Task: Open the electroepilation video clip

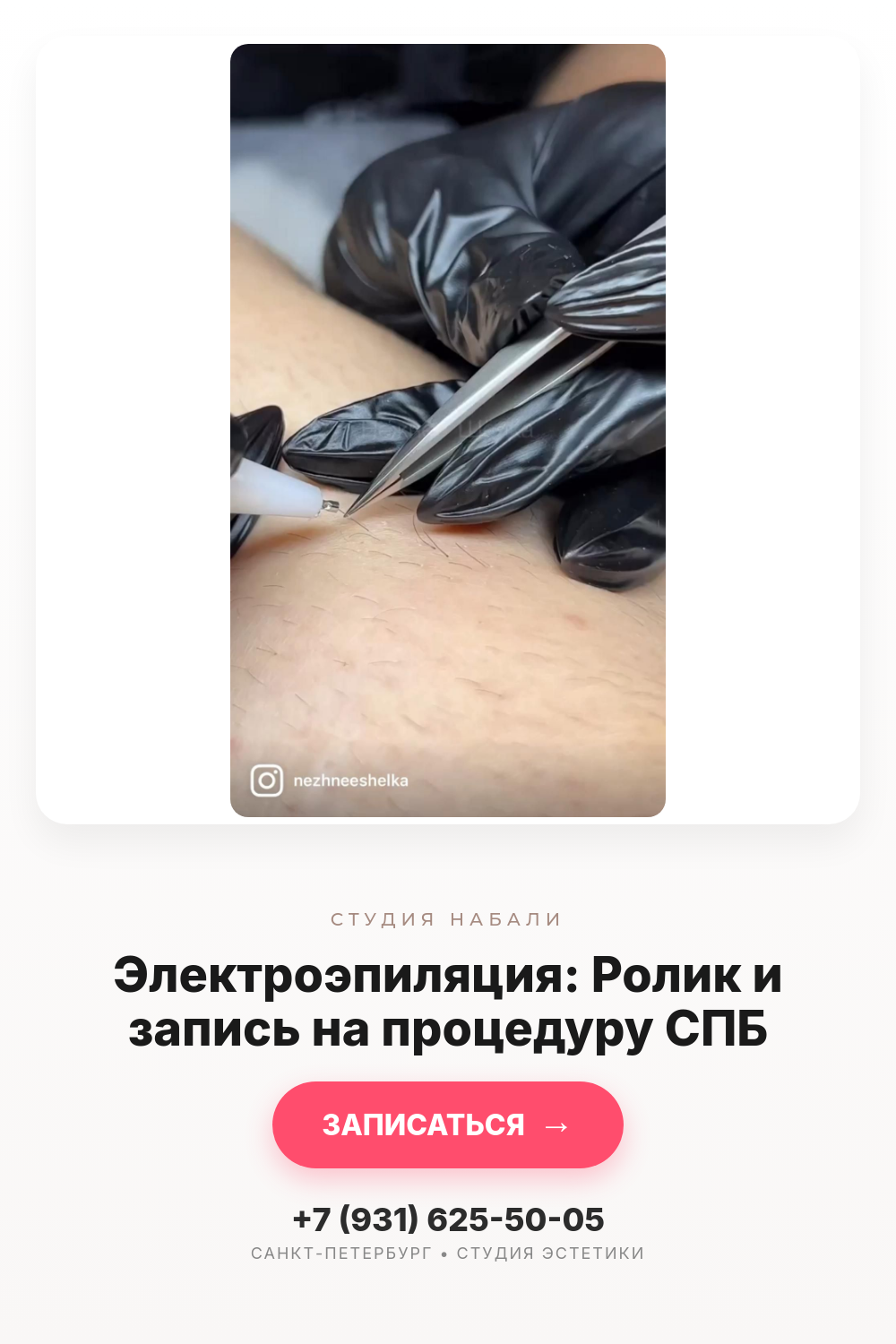Action: 448,430
